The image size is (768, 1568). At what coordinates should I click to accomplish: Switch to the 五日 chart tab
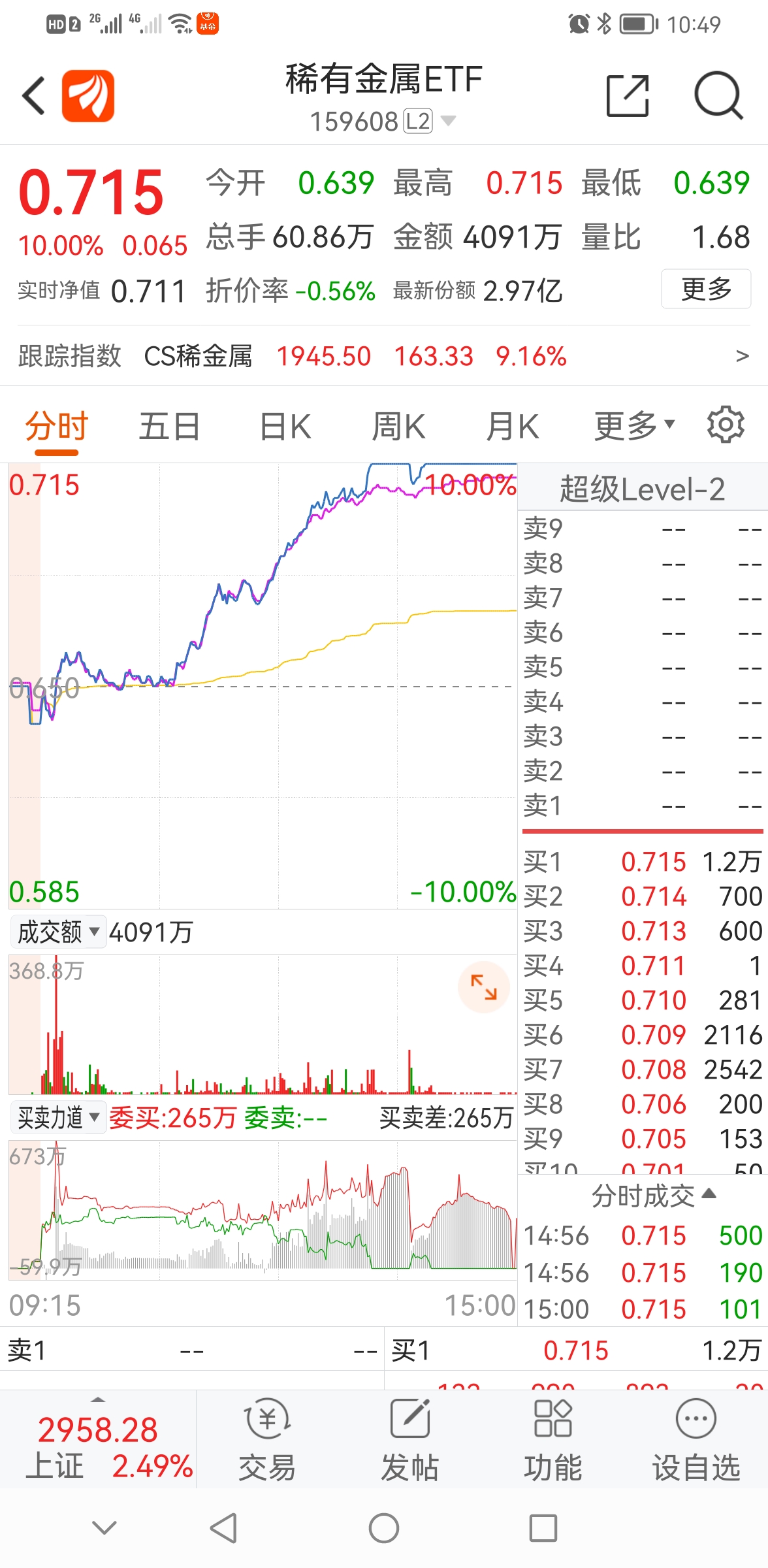tap(169, 427)
